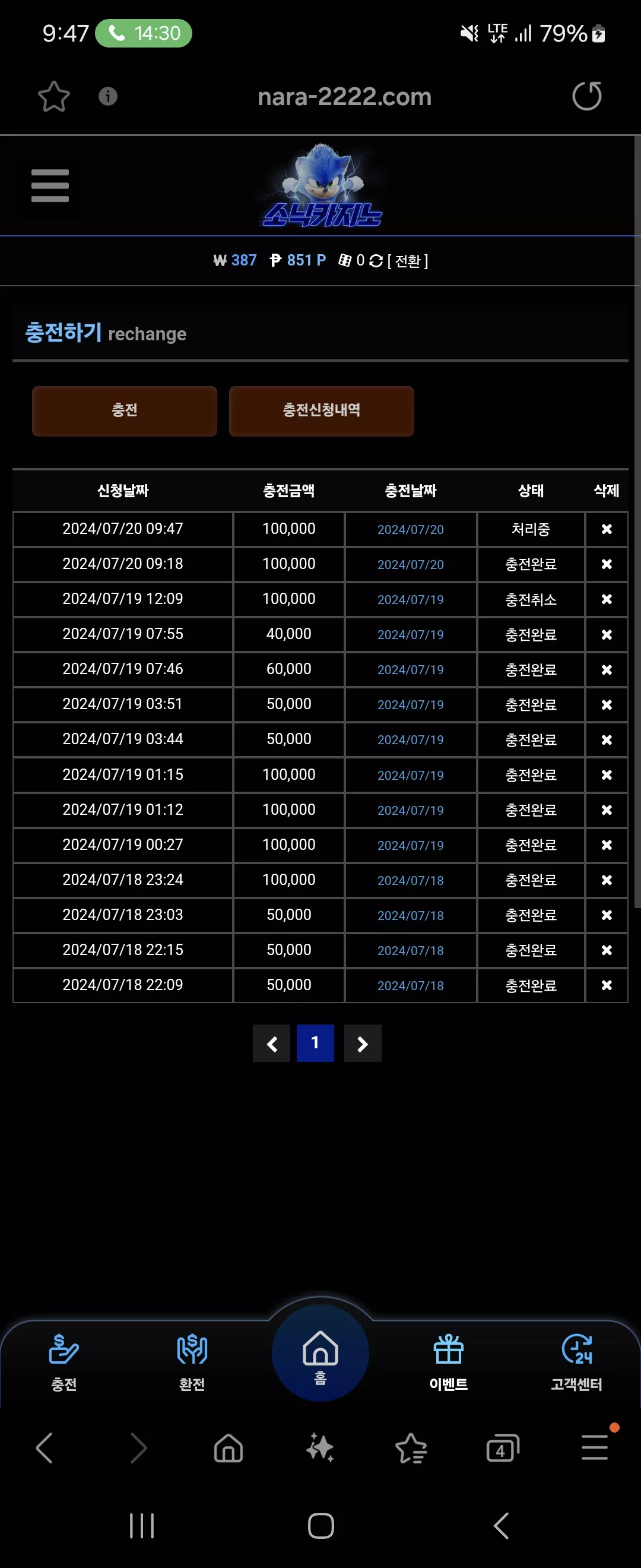641x1568 pixels.
Task: Open the browser overflow menu
Action: click(x=595, y=1447)
